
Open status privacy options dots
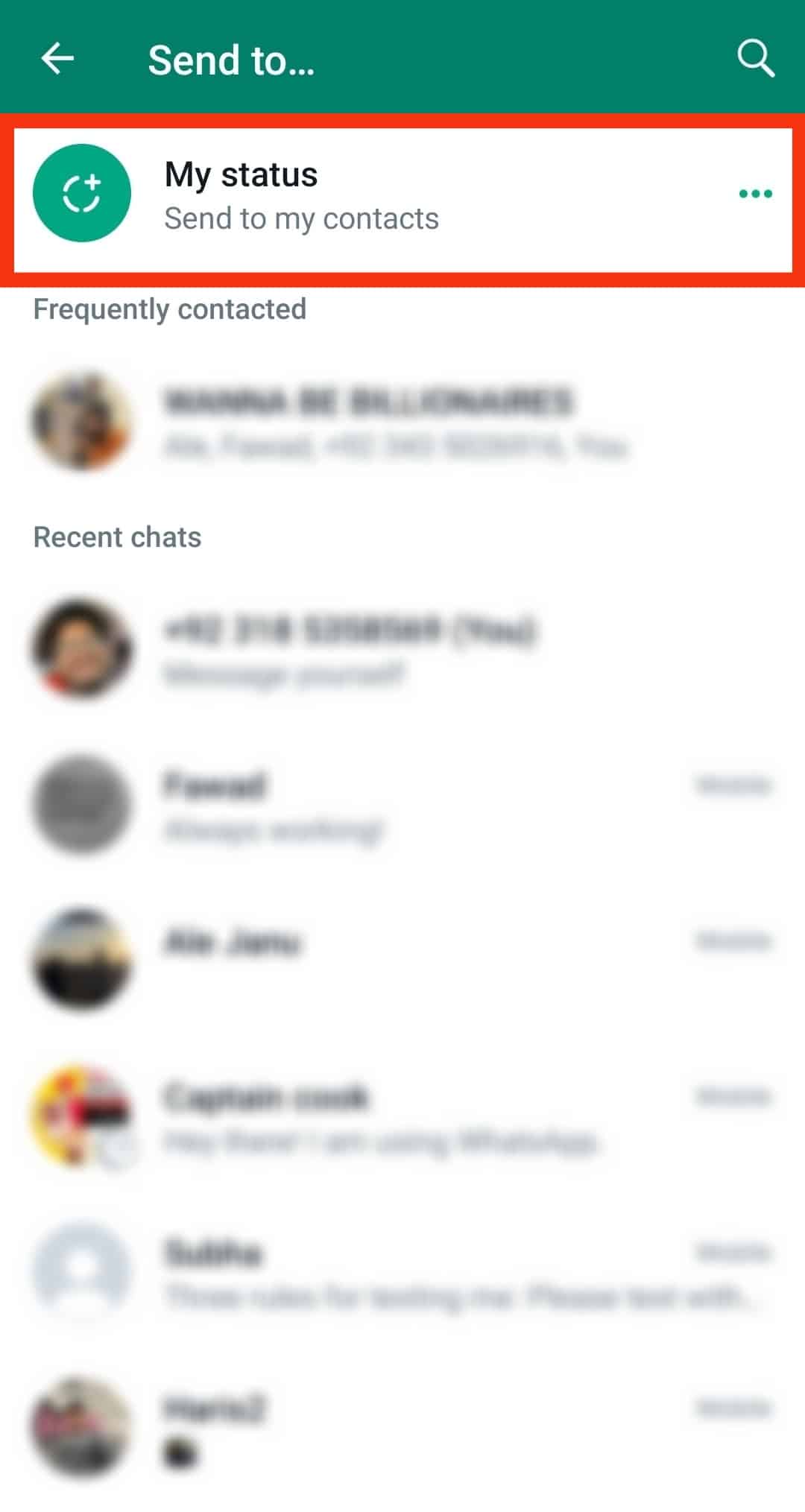click(754, 194)
